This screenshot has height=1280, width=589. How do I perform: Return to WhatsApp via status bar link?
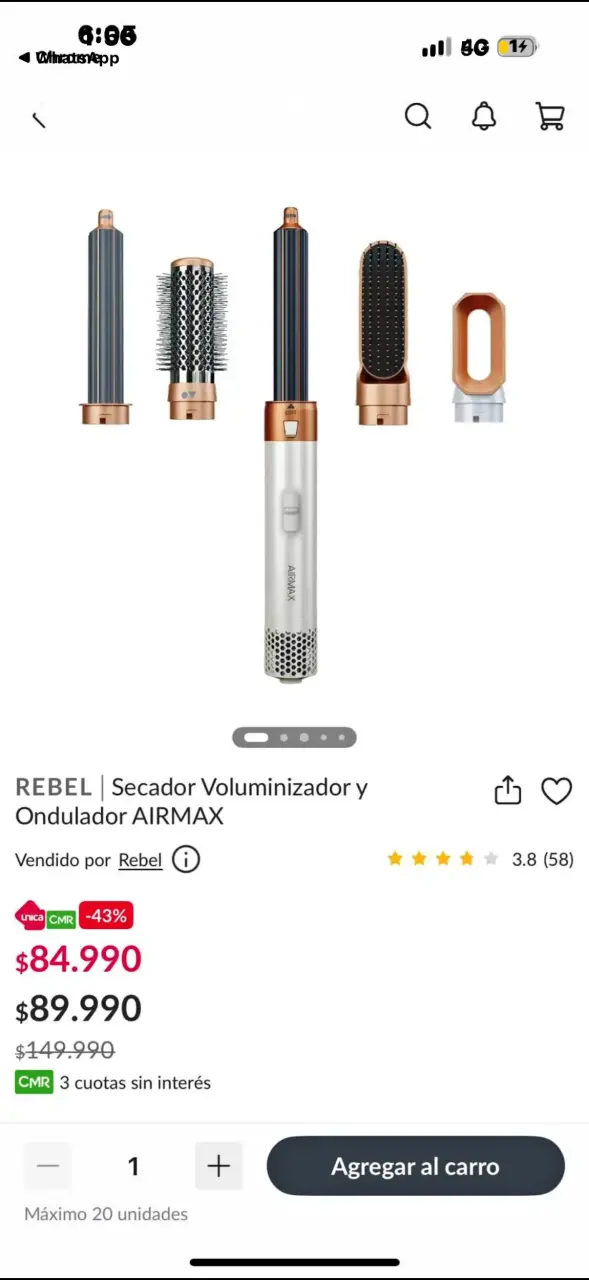click(68, 58)
